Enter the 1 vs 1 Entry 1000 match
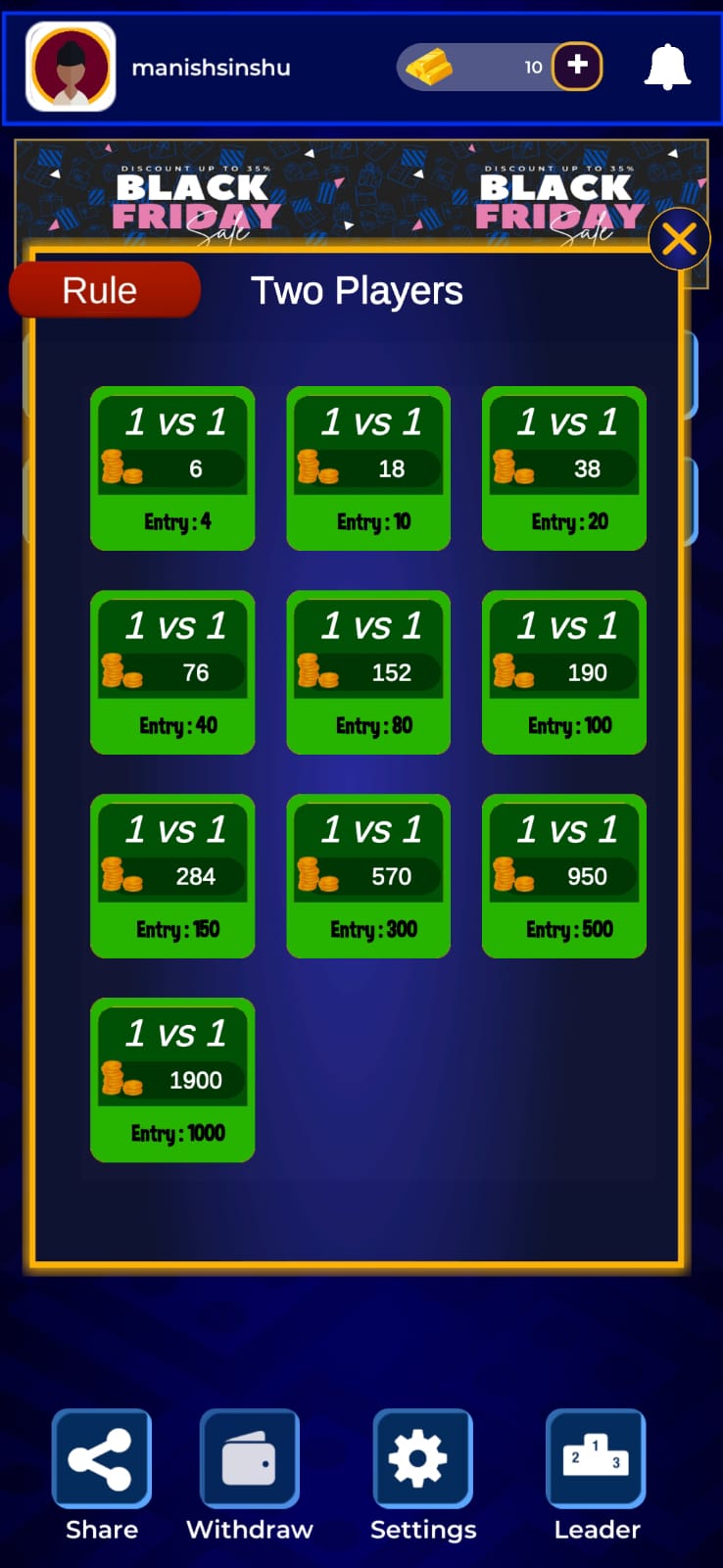 coord(172,1080)
